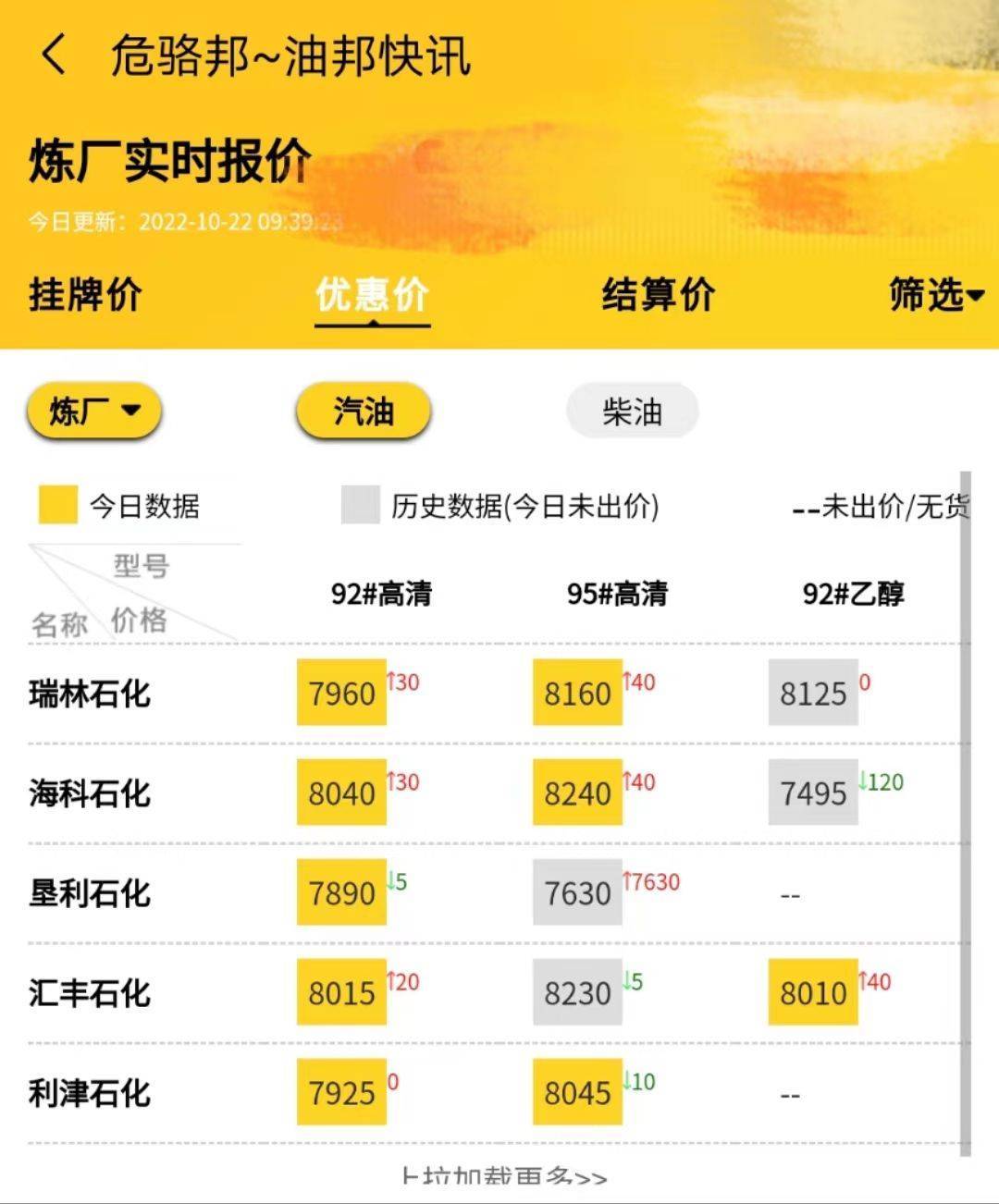
Task: Switch to the 柴油 chip
Action: coord(632,412)
